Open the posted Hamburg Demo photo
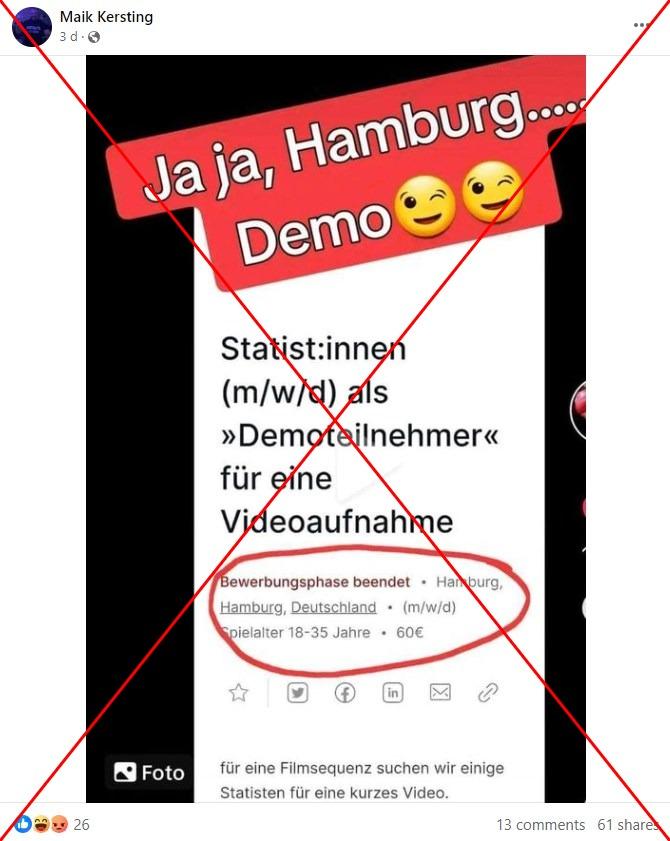 tap(335, 430)
